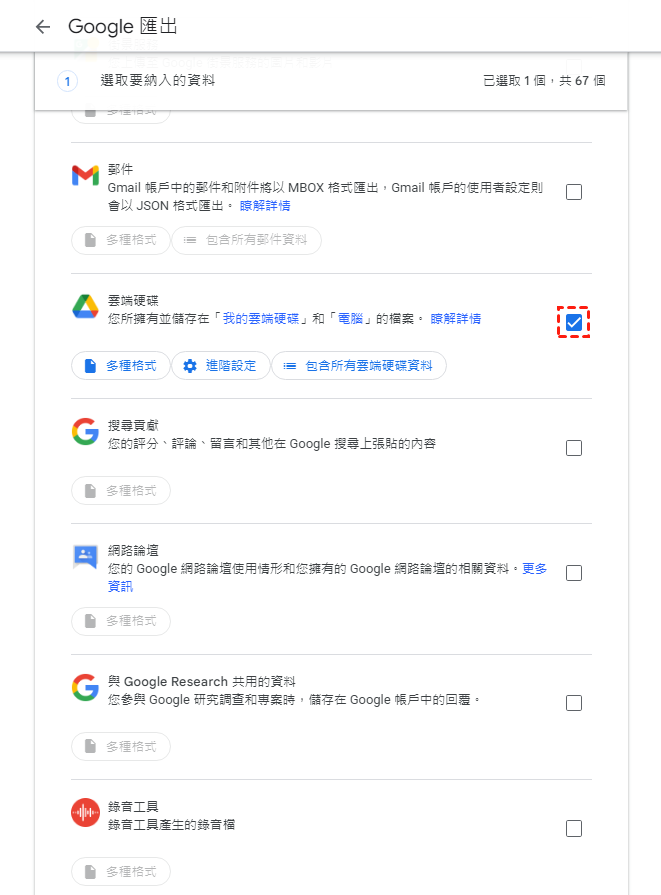
Task: Uncheck the 雲端硬碟 checkbox
Action: (574, 322)
